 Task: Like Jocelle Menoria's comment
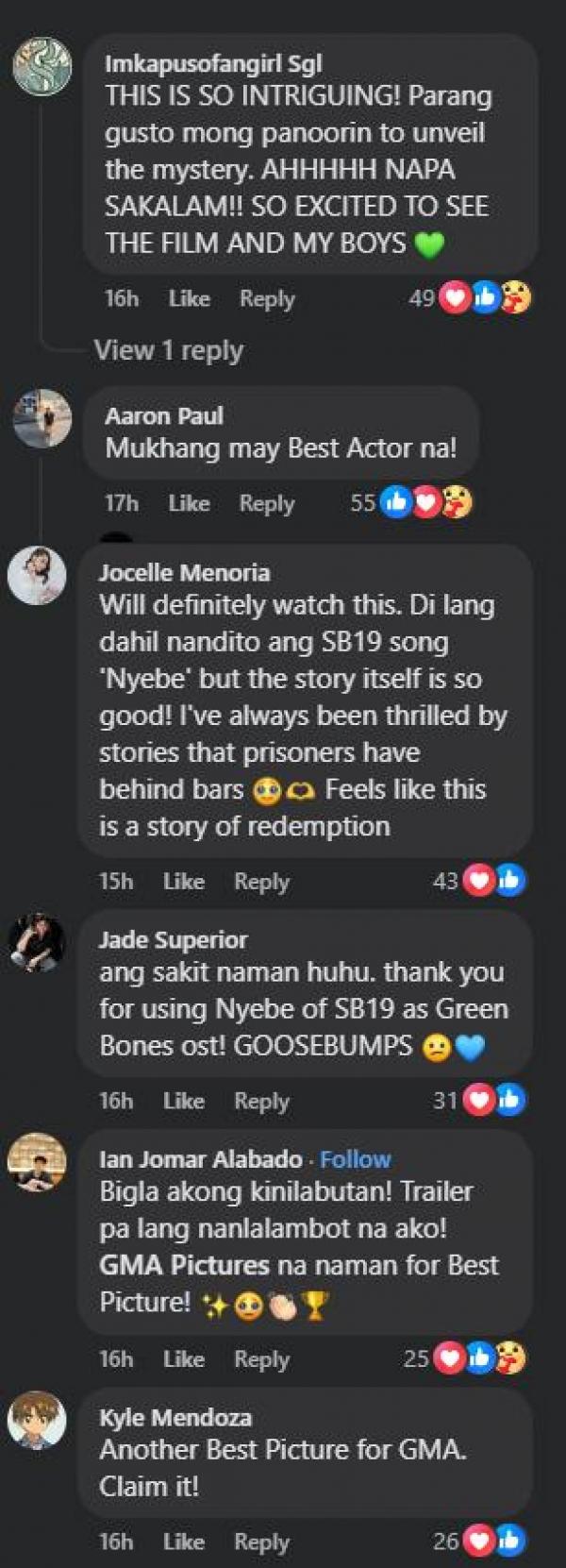point(183,881)
